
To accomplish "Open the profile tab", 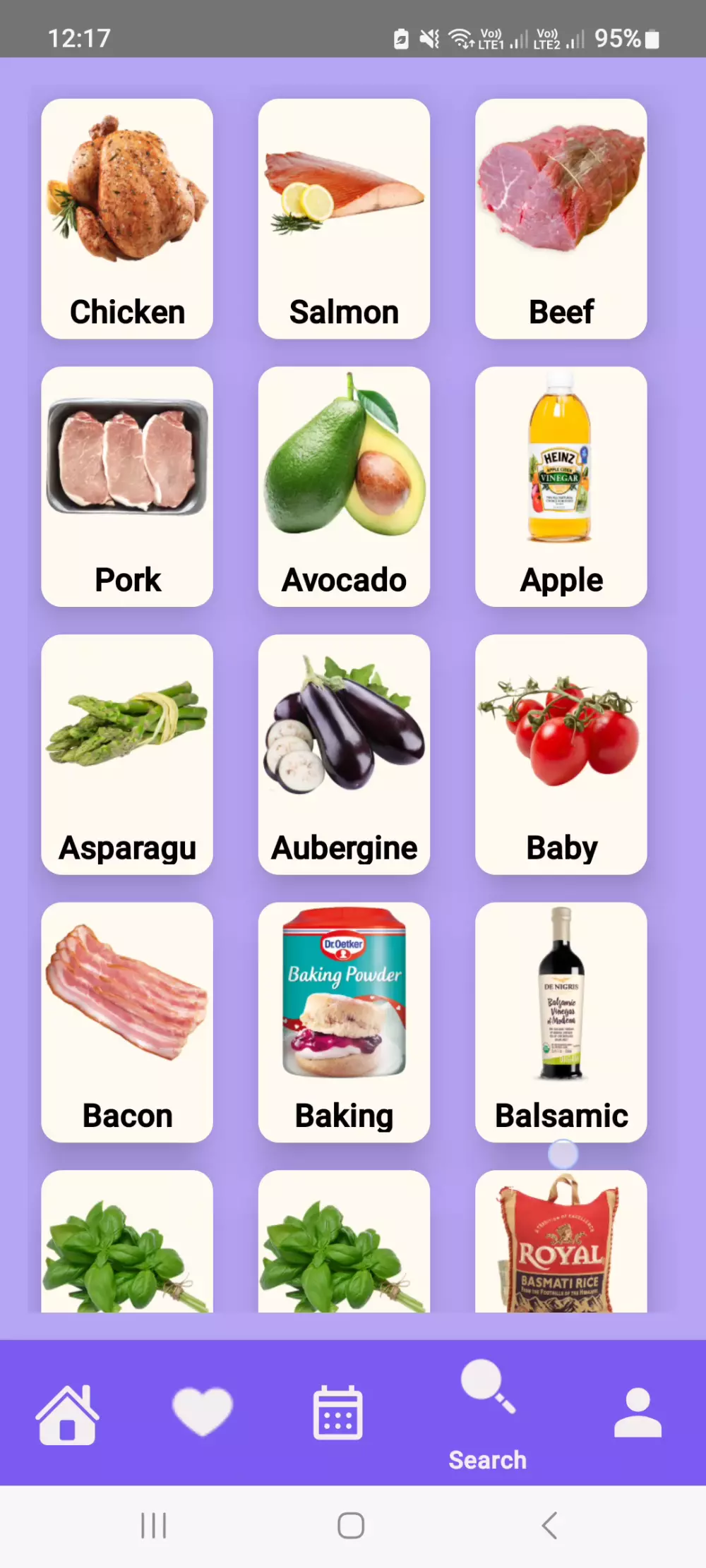I will (638, 1413).
